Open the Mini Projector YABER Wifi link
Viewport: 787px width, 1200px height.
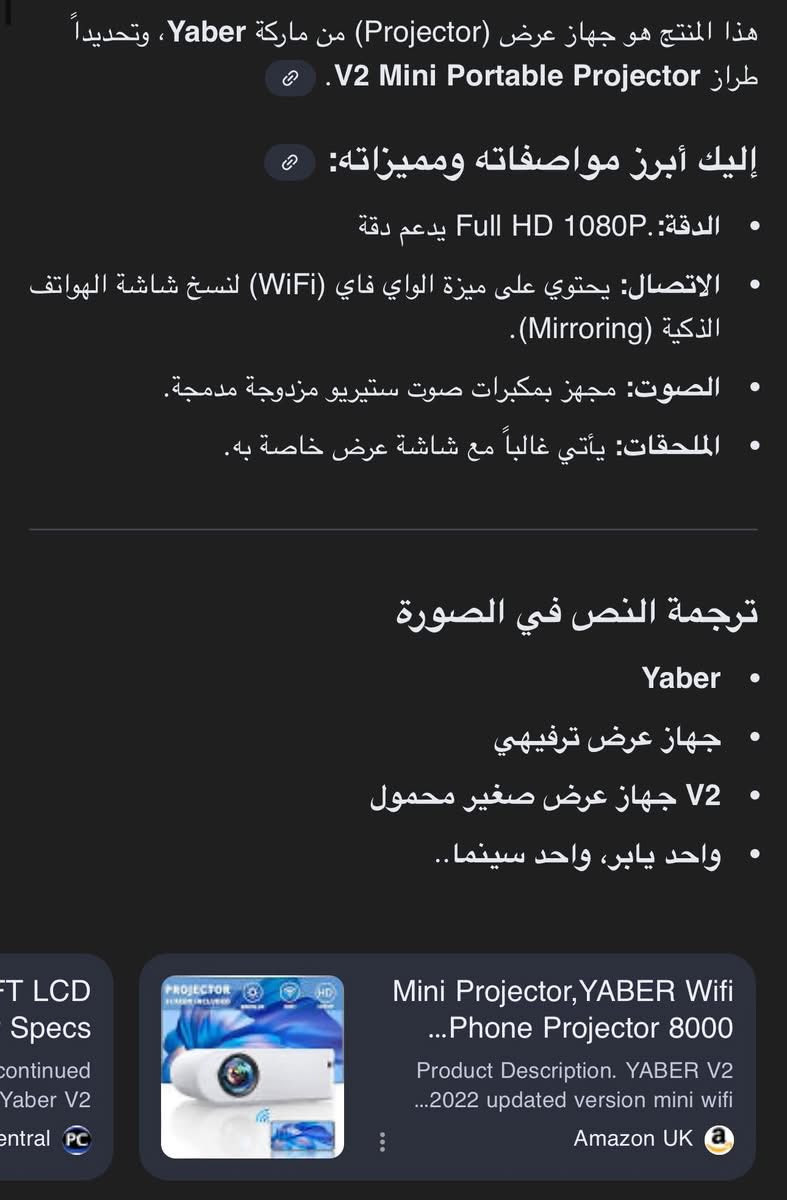pos(560,1010)
